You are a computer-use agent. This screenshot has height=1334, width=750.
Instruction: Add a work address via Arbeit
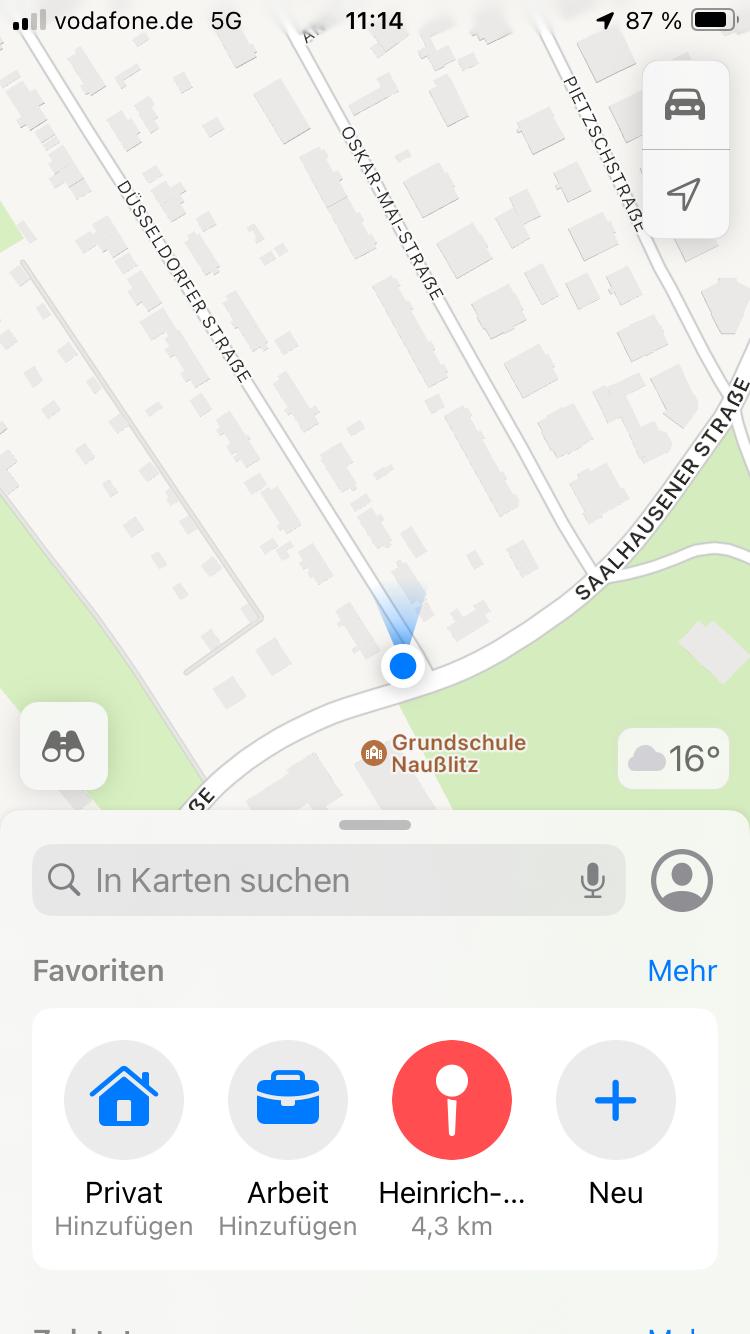pos(288,1139)
